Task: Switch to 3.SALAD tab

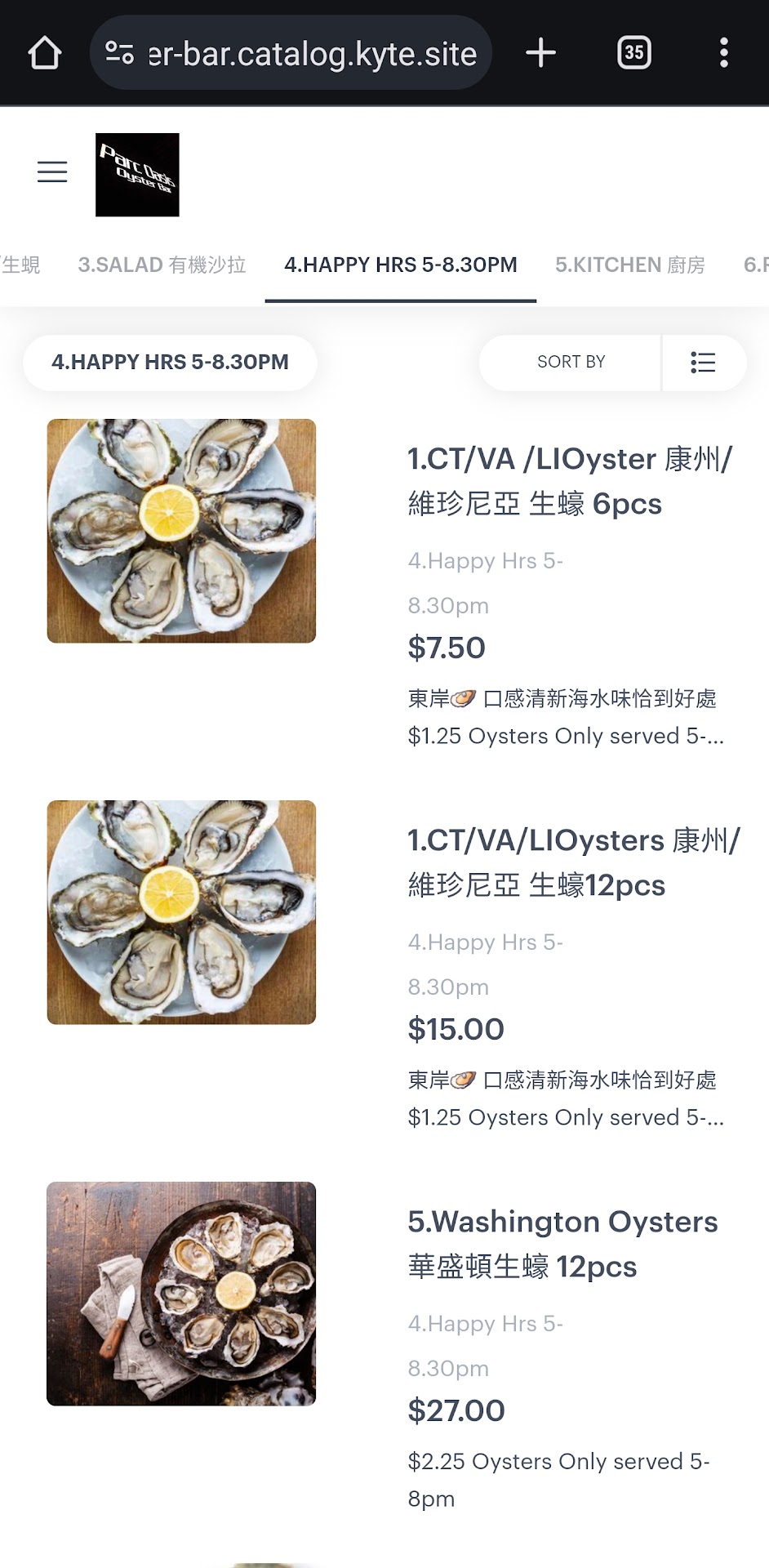Action: (162, 265)
